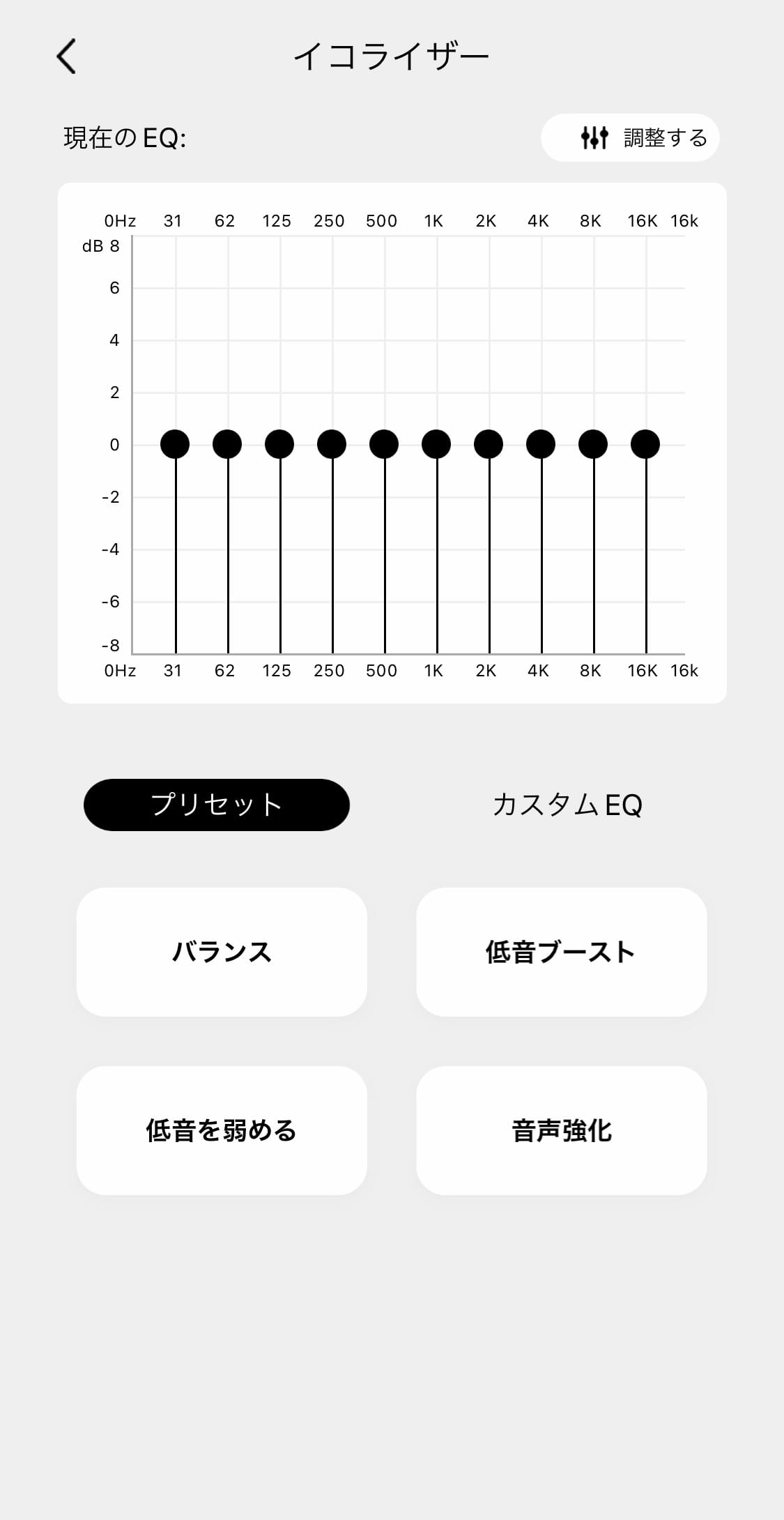Switch to the プリセット tab
Viewport: 784px width, 1520px height.
coord(216,804)
